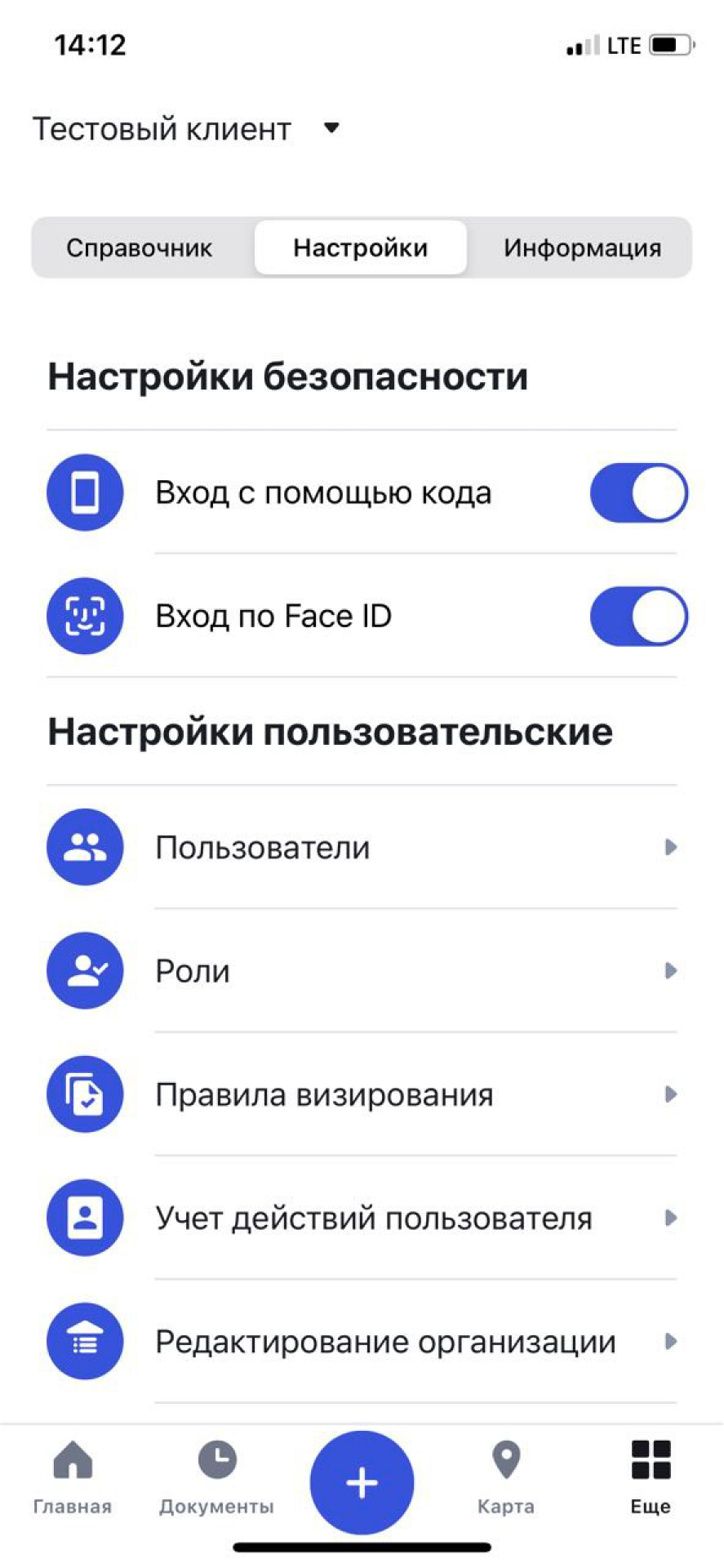Switch to the Справочник tab
This screenshot has width=724, height=1568.
(x=140, y=247)
